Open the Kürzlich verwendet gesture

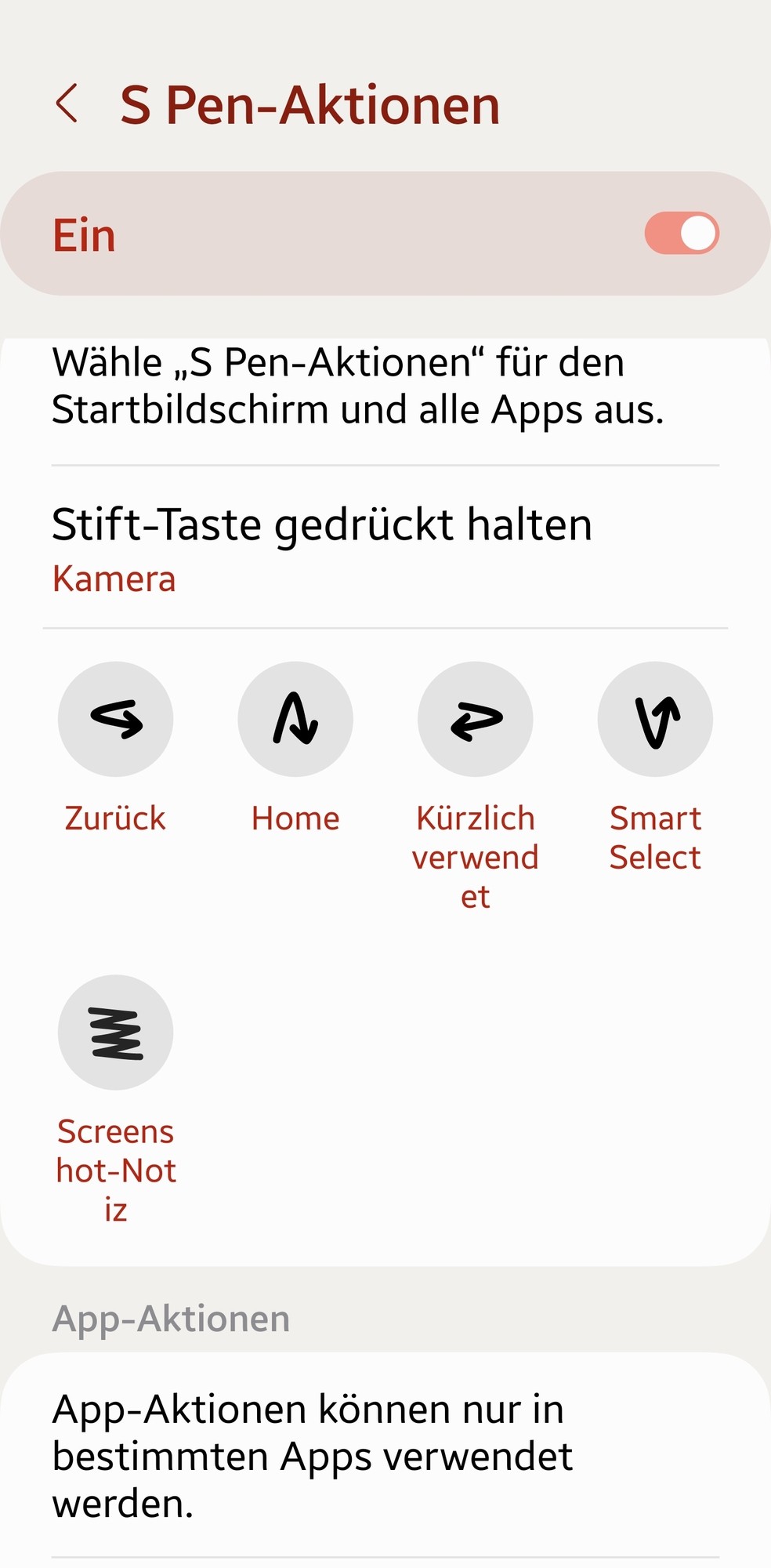point(476,720)
